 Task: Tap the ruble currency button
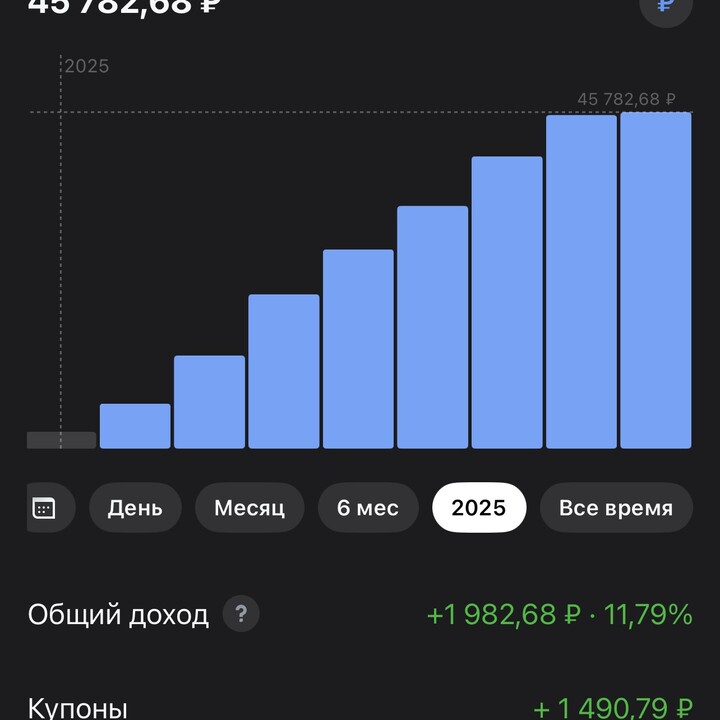(x=665, y=6)
